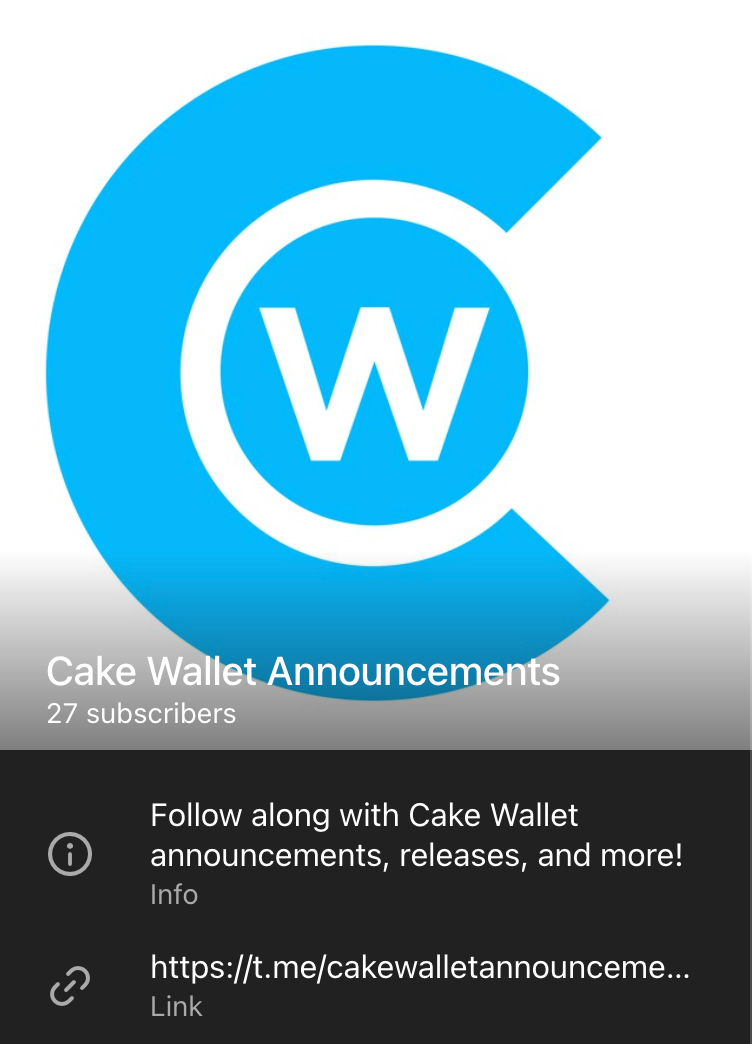Open the t.me/cakewalletannouncements channel link
The width and height of the screenshot is (752, 1044).
pos(420,968)
